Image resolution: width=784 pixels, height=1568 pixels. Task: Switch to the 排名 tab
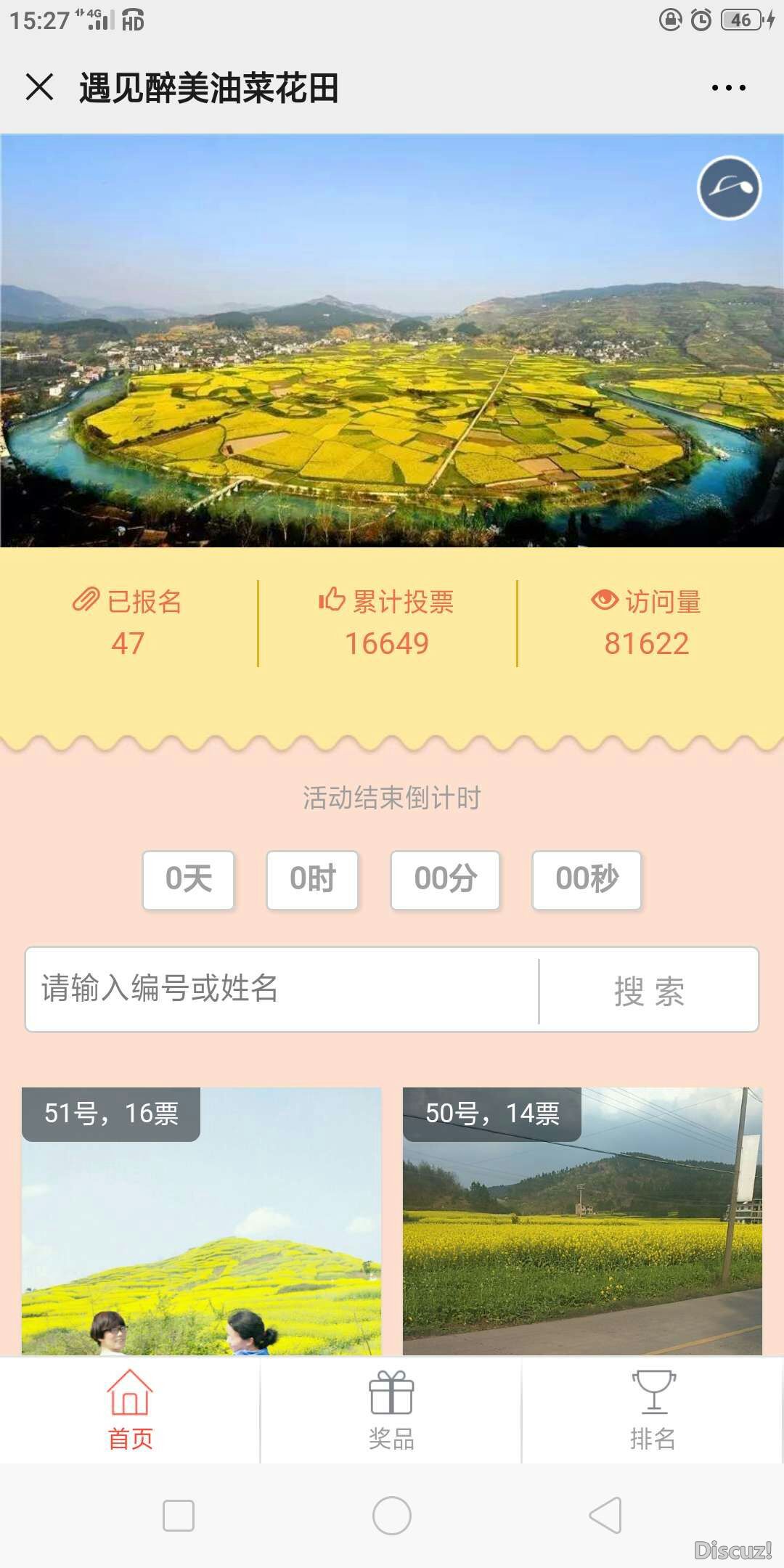click(653, 1410)
